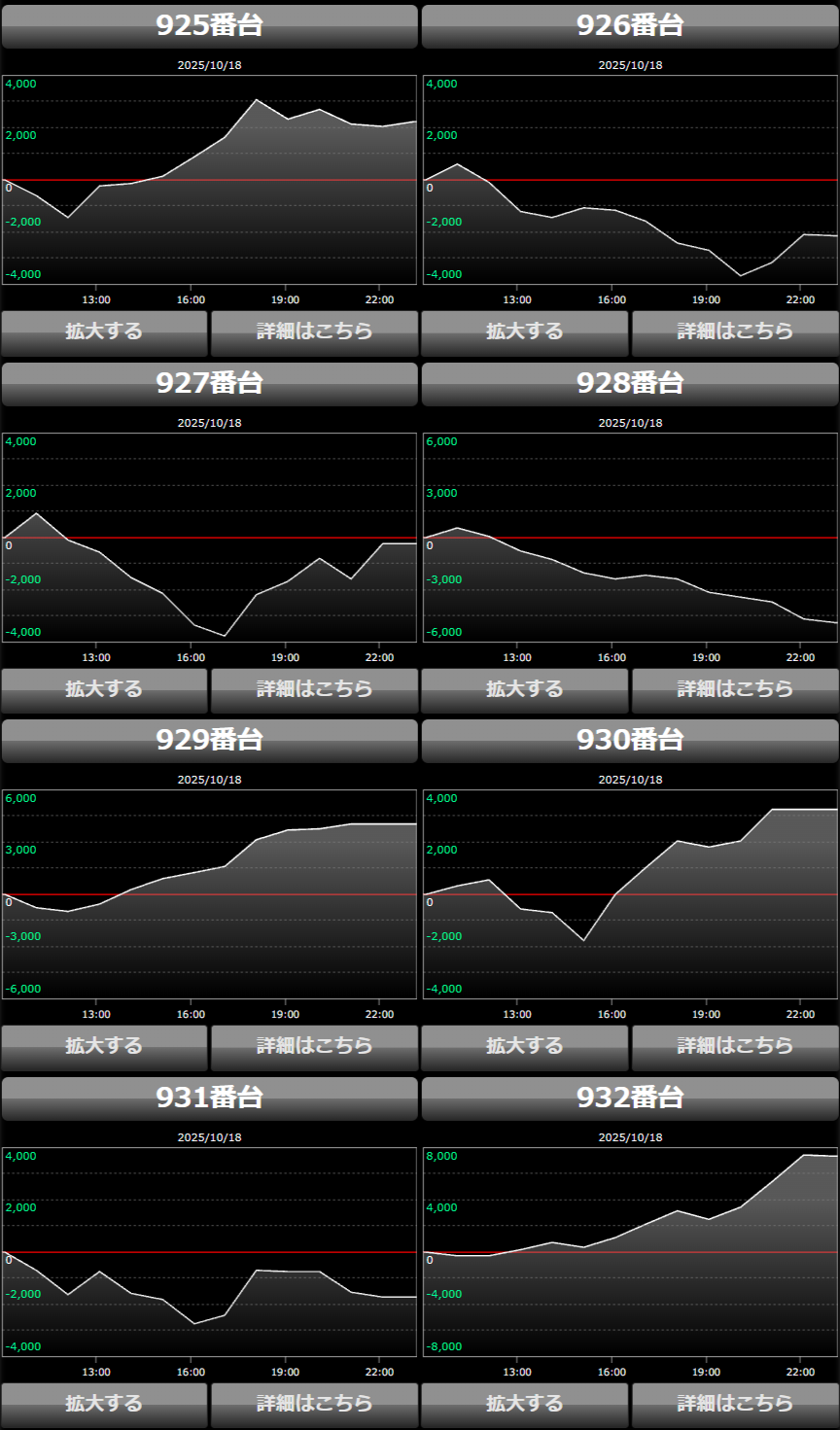The width and height of the screenshot is (840, 1430).
Task: Expand the chart for 929番台
Action: (x=104, y=1047)
